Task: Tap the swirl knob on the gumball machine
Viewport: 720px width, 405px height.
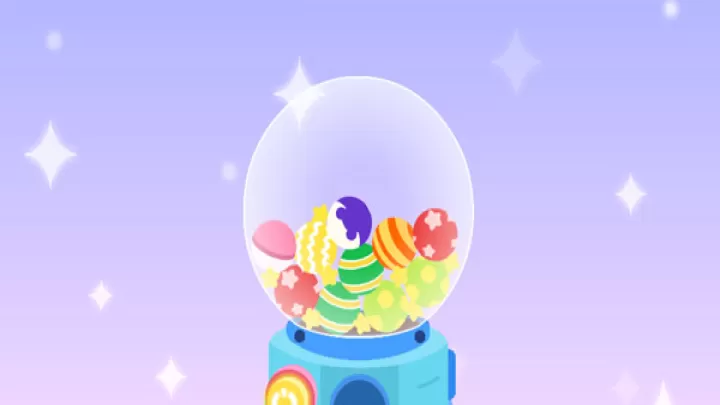Action: click(x=290, y=389)
